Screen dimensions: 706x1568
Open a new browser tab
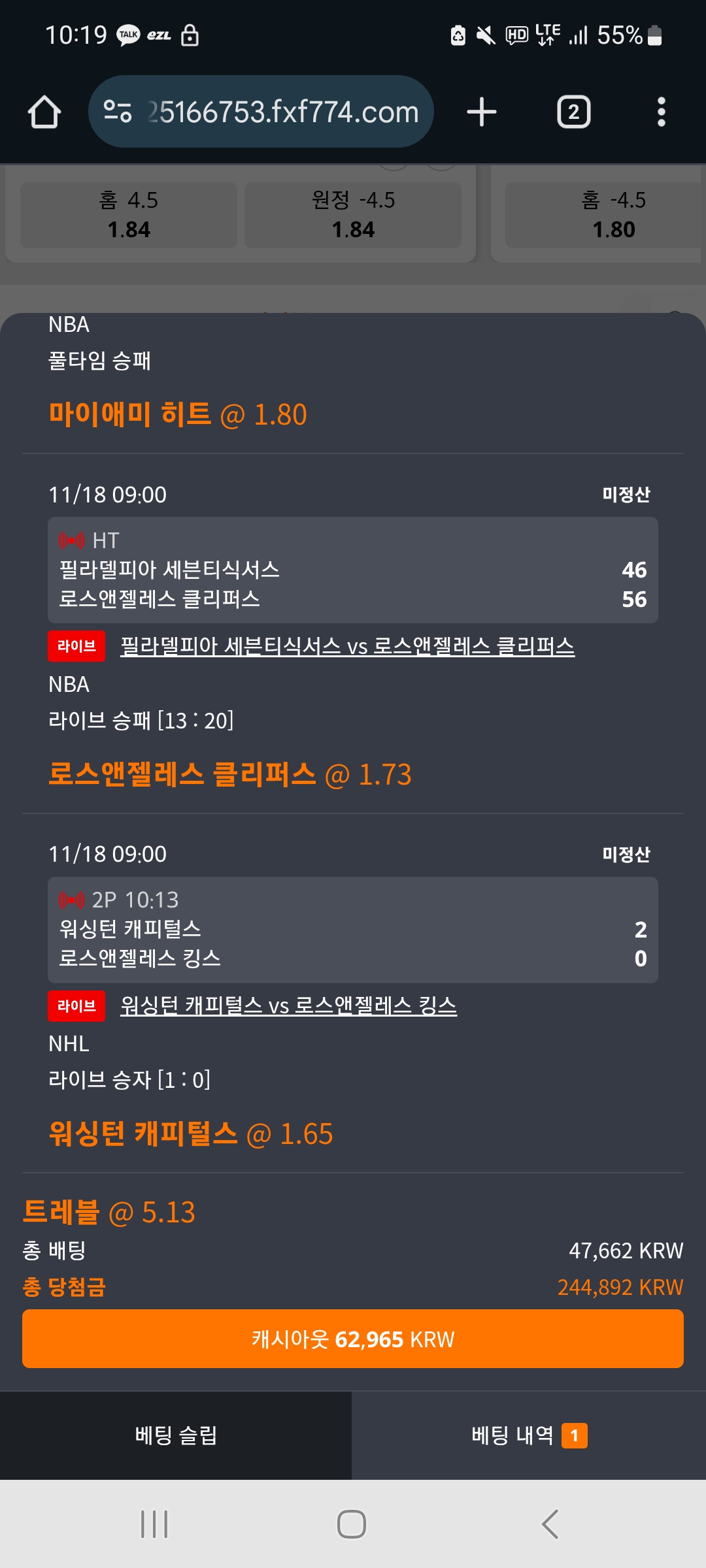point(482,112)
